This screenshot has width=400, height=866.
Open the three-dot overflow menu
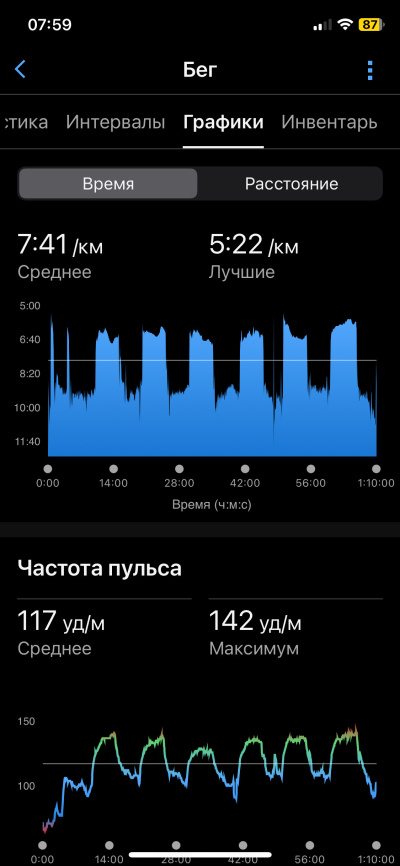pos(370,71)
